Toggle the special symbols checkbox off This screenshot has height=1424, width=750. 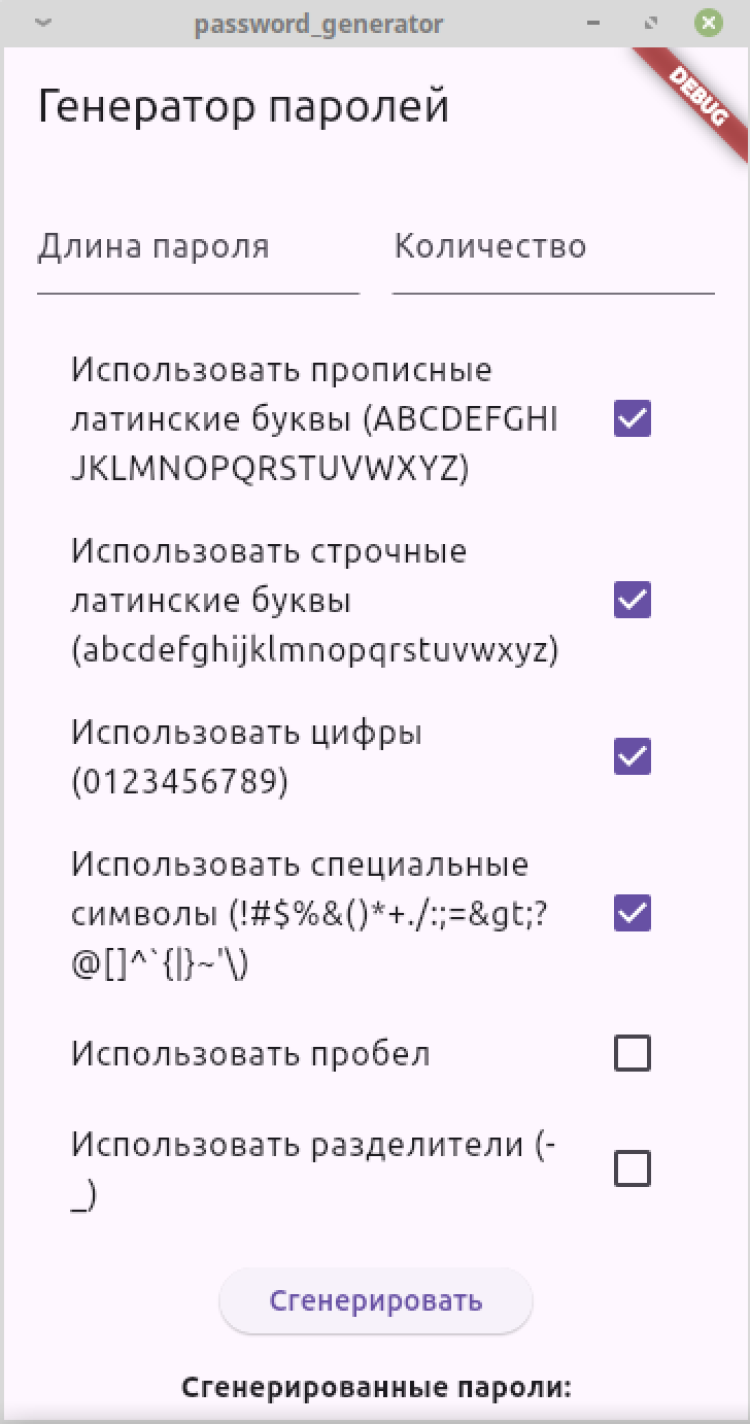tap(632, 912)
